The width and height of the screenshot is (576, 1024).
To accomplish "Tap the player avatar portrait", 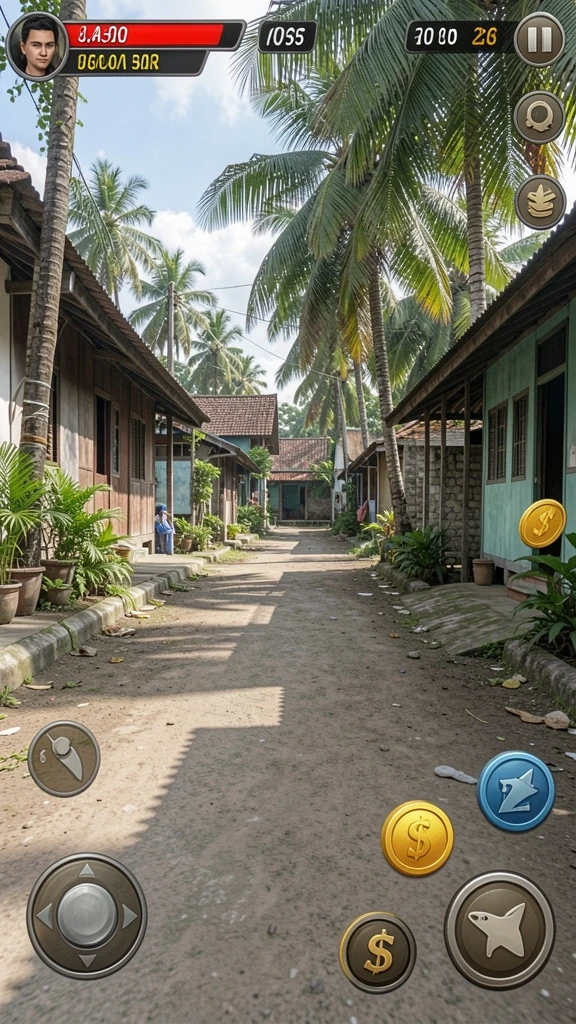I will pyautogui.click(x=37, y=46).
